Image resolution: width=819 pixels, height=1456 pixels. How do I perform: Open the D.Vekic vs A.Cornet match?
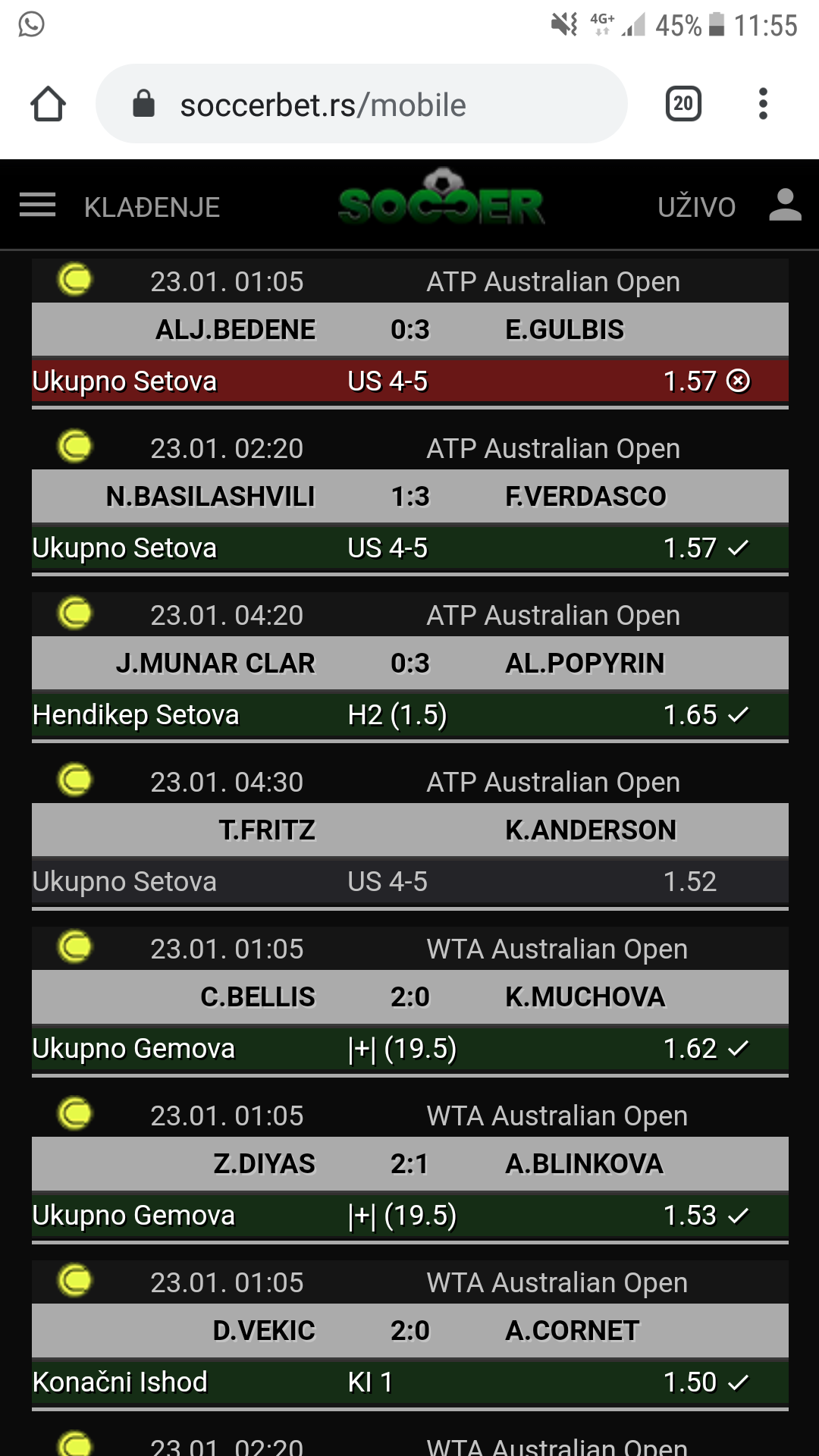pyautogui.click(x=410, y=1331)
